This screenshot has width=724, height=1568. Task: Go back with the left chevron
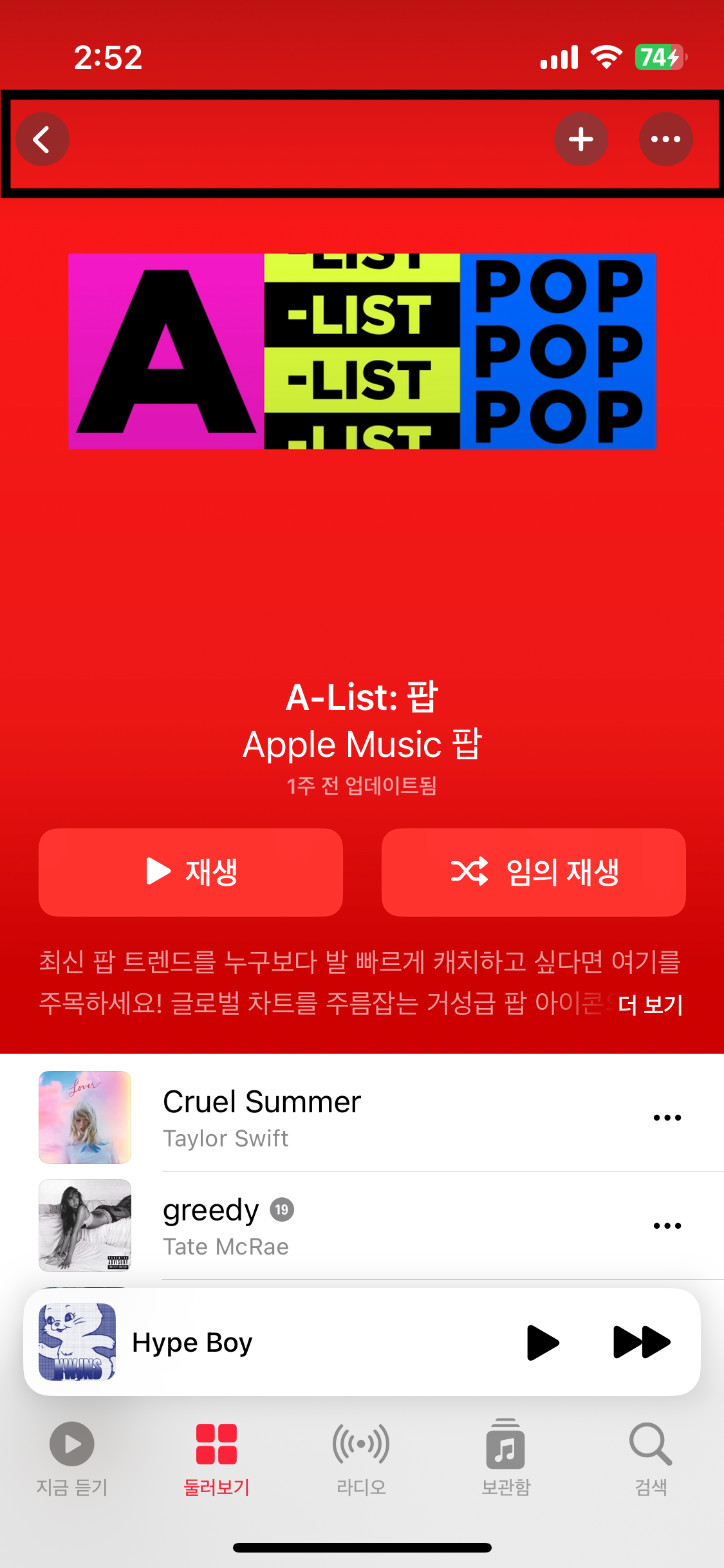(x=42, y=139)
